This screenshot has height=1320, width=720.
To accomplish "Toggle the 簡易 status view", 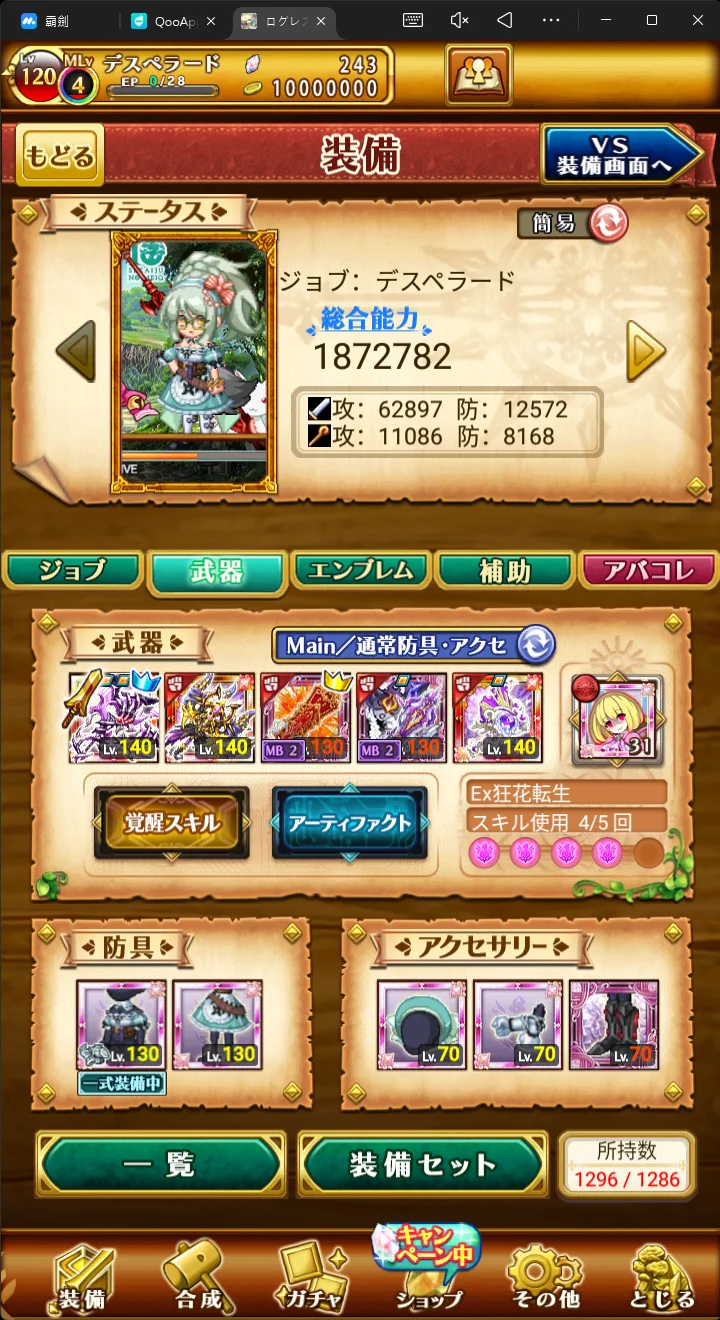I will (x=572, y=223).
